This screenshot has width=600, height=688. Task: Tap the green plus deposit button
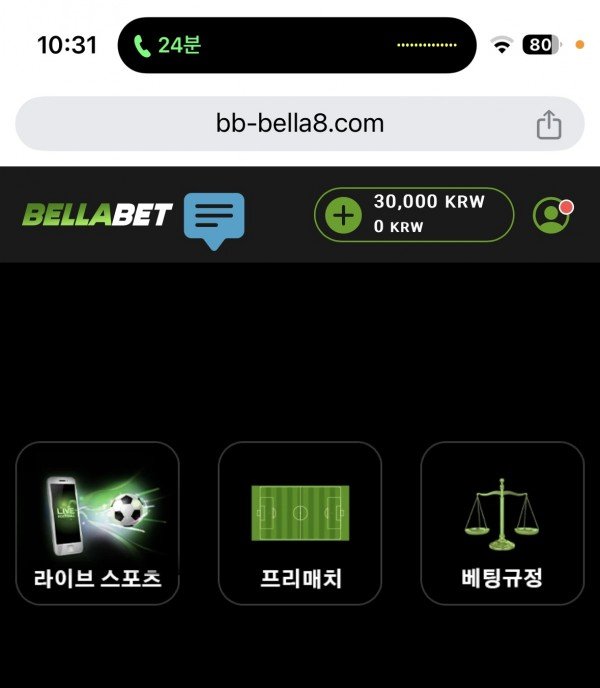343,215
